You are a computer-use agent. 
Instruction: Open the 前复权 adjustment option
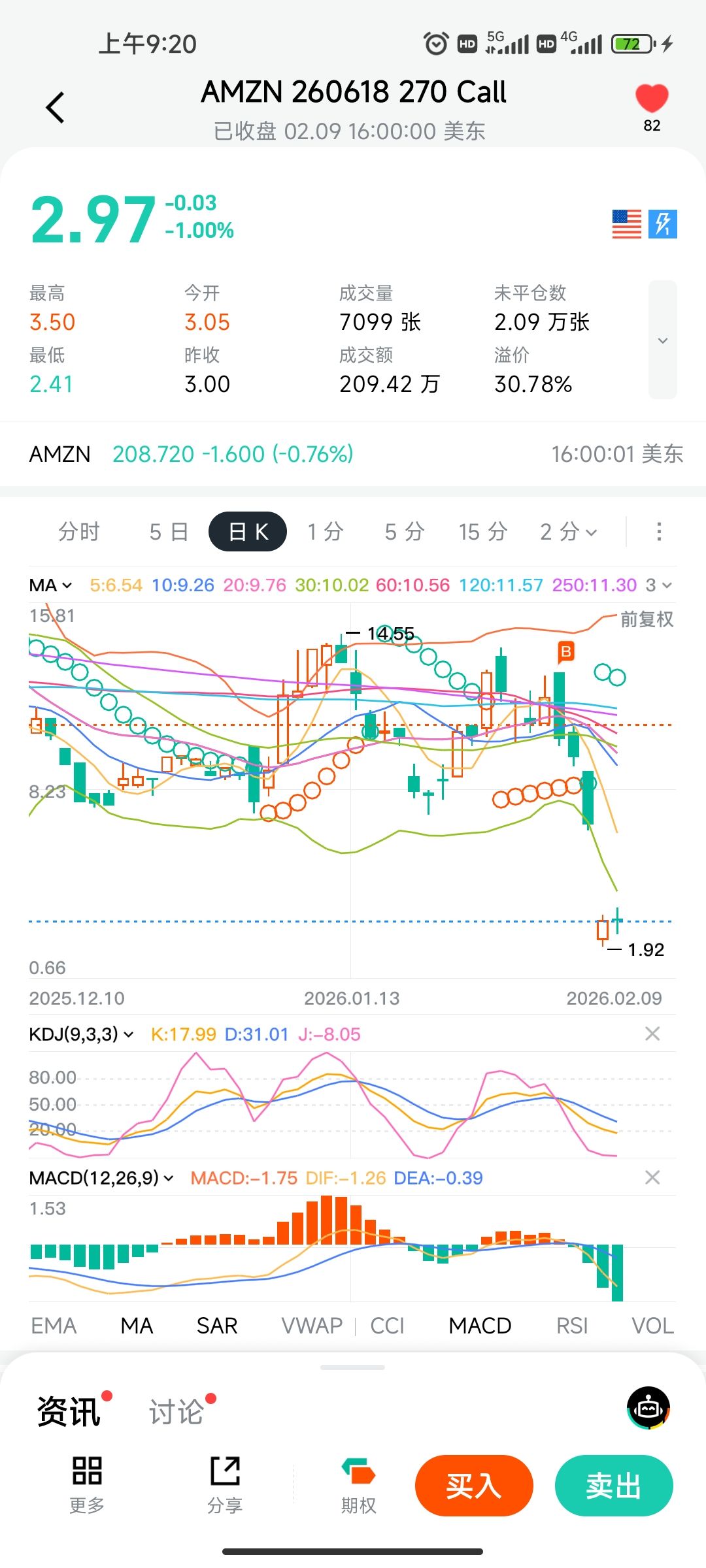[x=647, y=619]
